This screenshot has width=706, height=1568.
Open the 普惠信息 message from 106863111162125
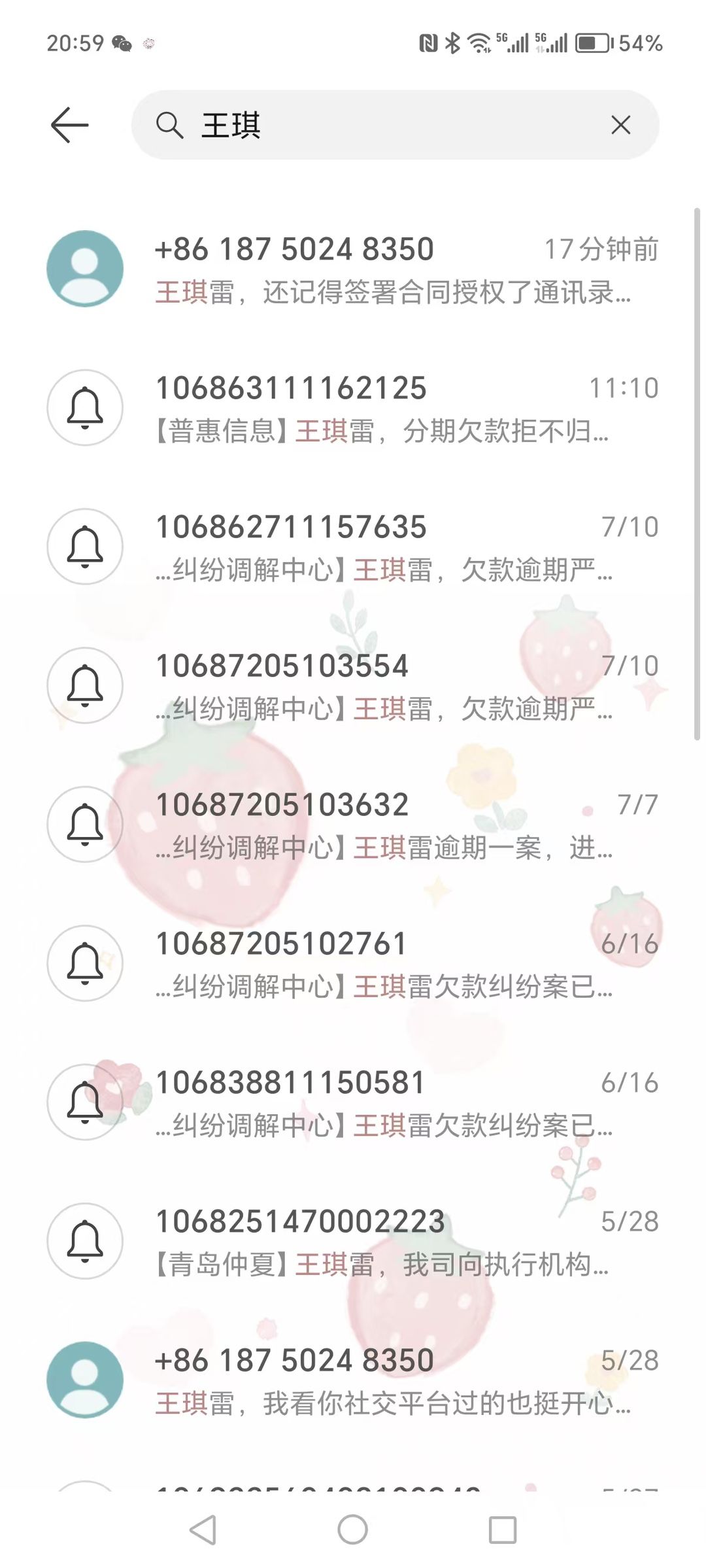tap(353, 408)
